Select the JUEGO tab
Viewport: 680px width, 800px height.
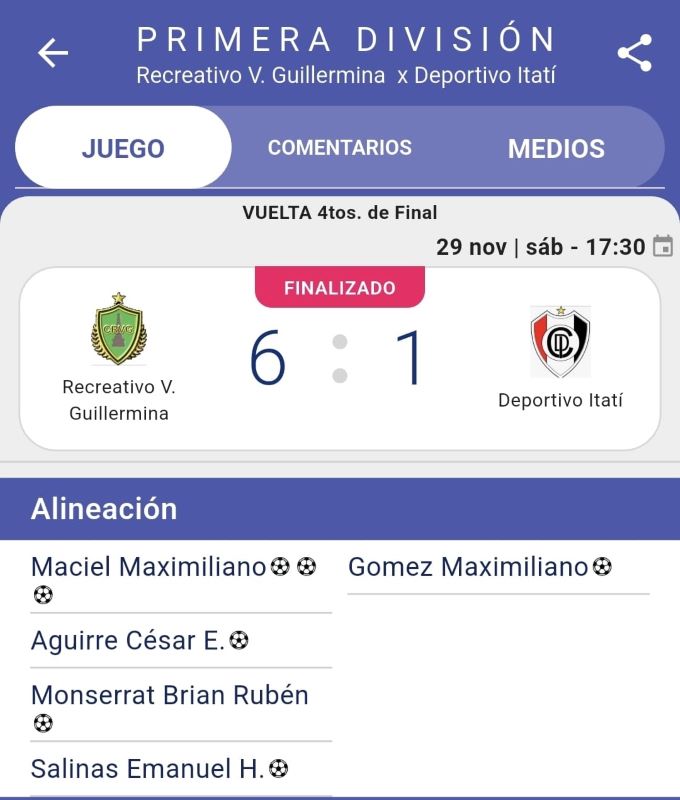(x=123, y=148)
